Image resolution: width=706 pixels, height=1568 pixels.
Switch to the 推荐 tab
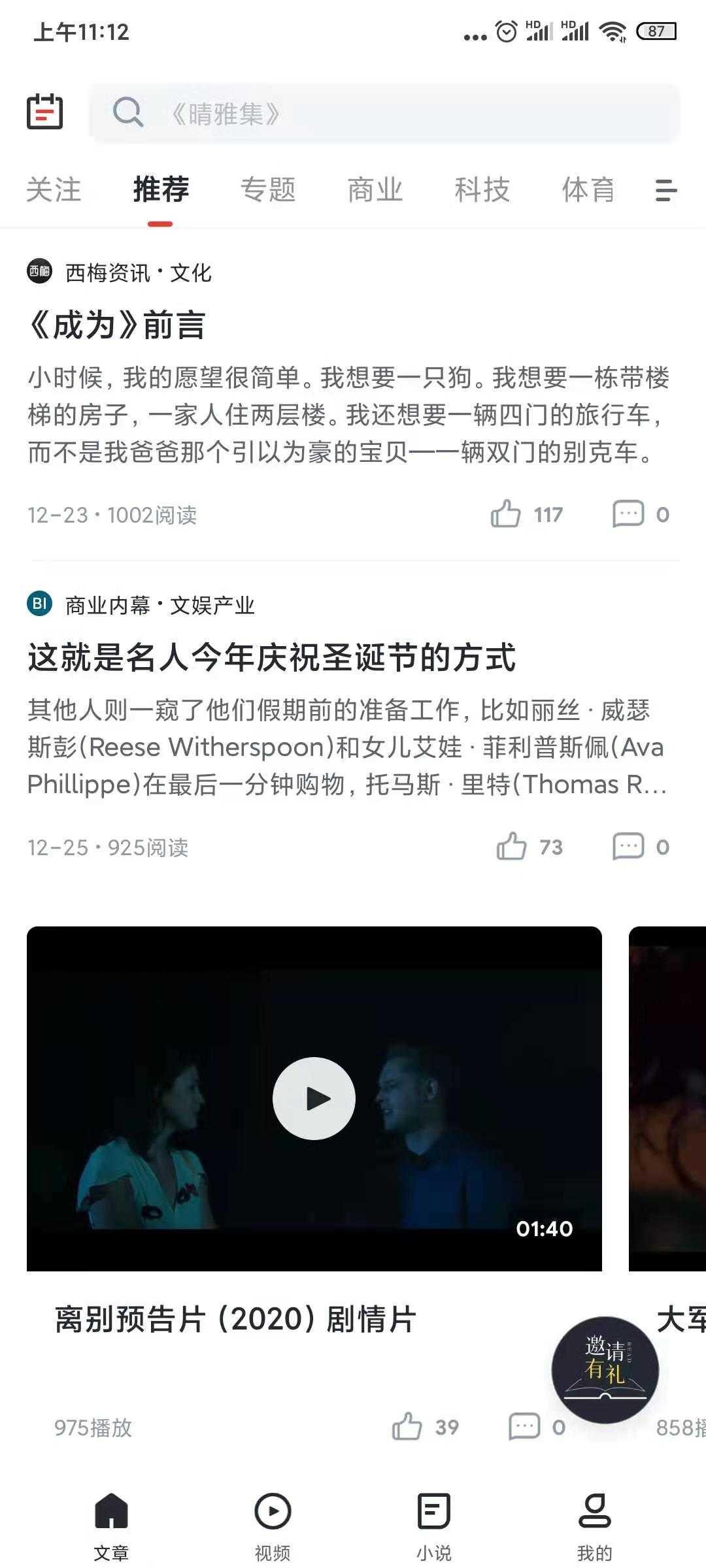[x=160, y=189]
